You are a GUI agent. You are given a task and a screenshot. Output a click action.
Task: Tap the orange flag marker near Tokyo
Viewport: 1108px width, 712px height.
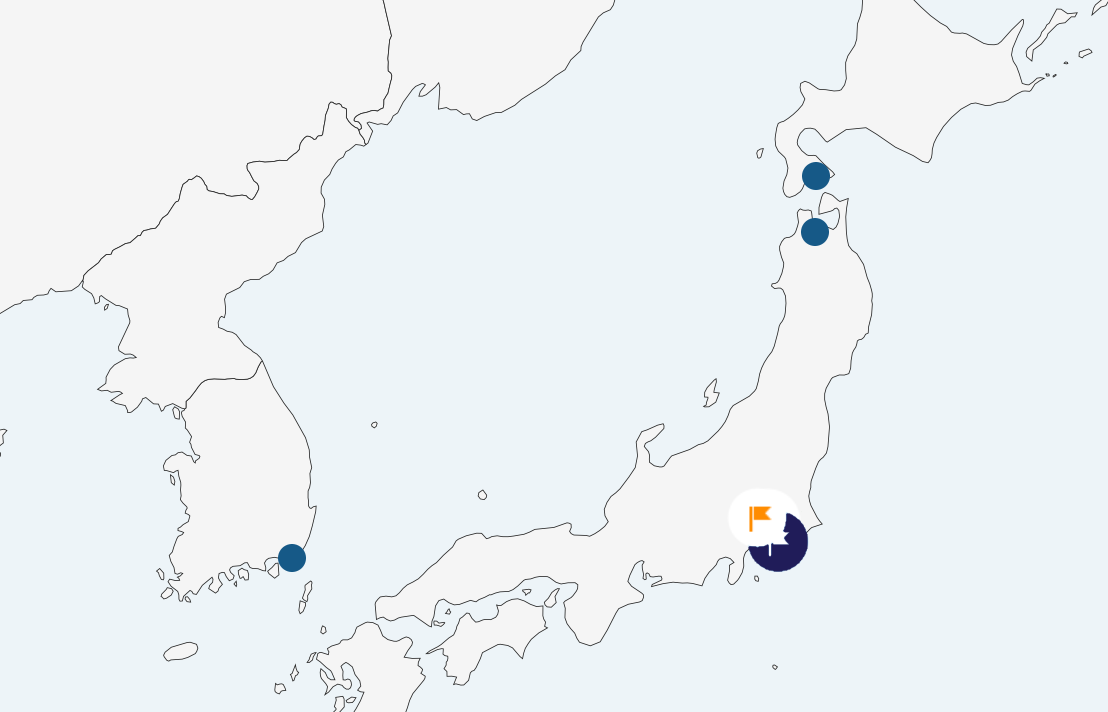pos(760,517)
